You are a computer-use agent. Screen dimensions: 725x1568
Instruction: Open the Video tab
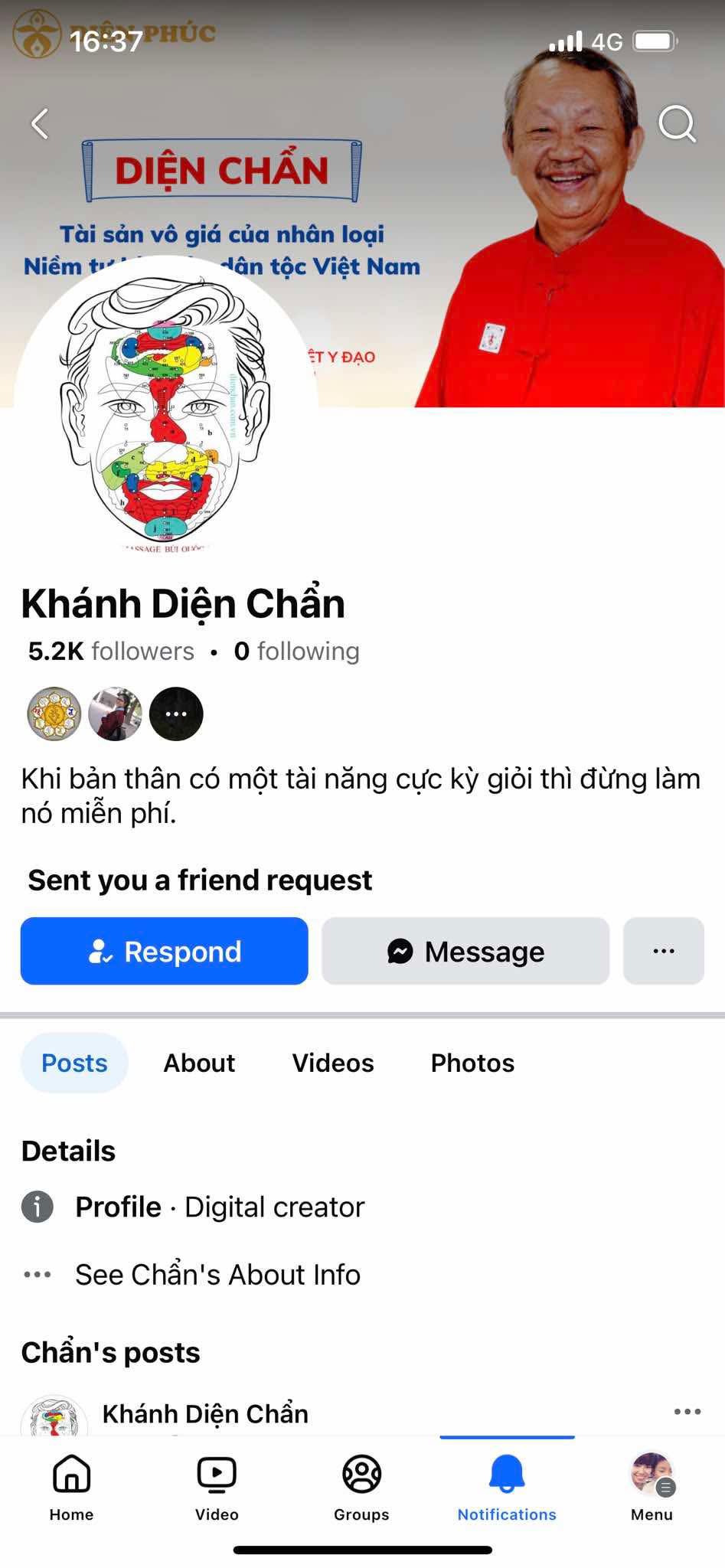[x=217, y=1487]
